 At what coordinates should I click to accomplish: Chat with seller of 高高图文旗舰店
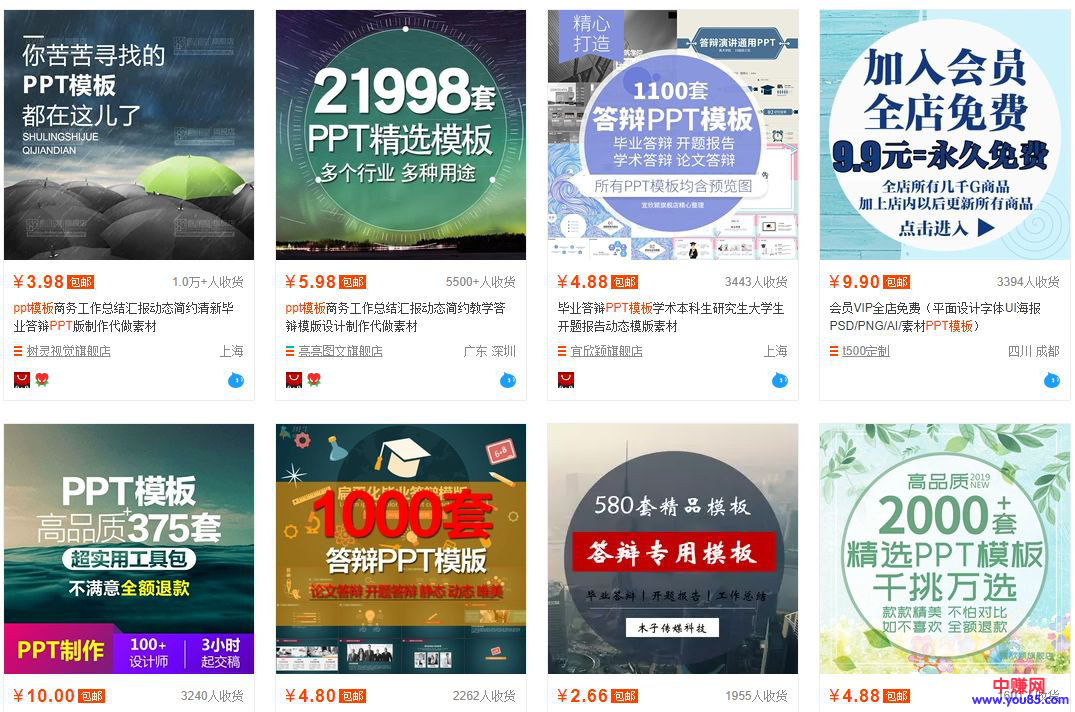(x=507, y=380)
